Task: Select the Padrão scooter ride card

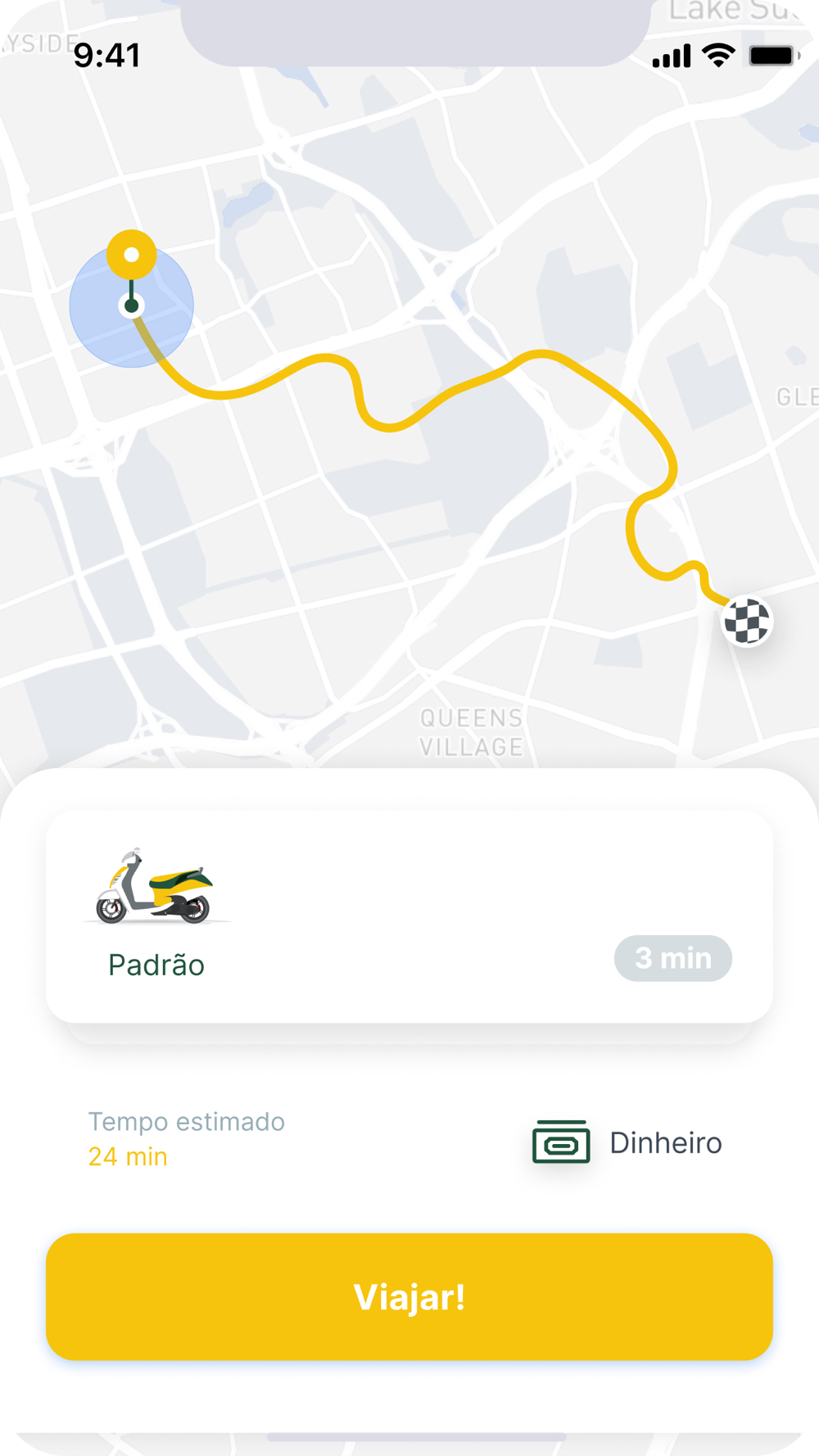Action: [x=409, y=917]
